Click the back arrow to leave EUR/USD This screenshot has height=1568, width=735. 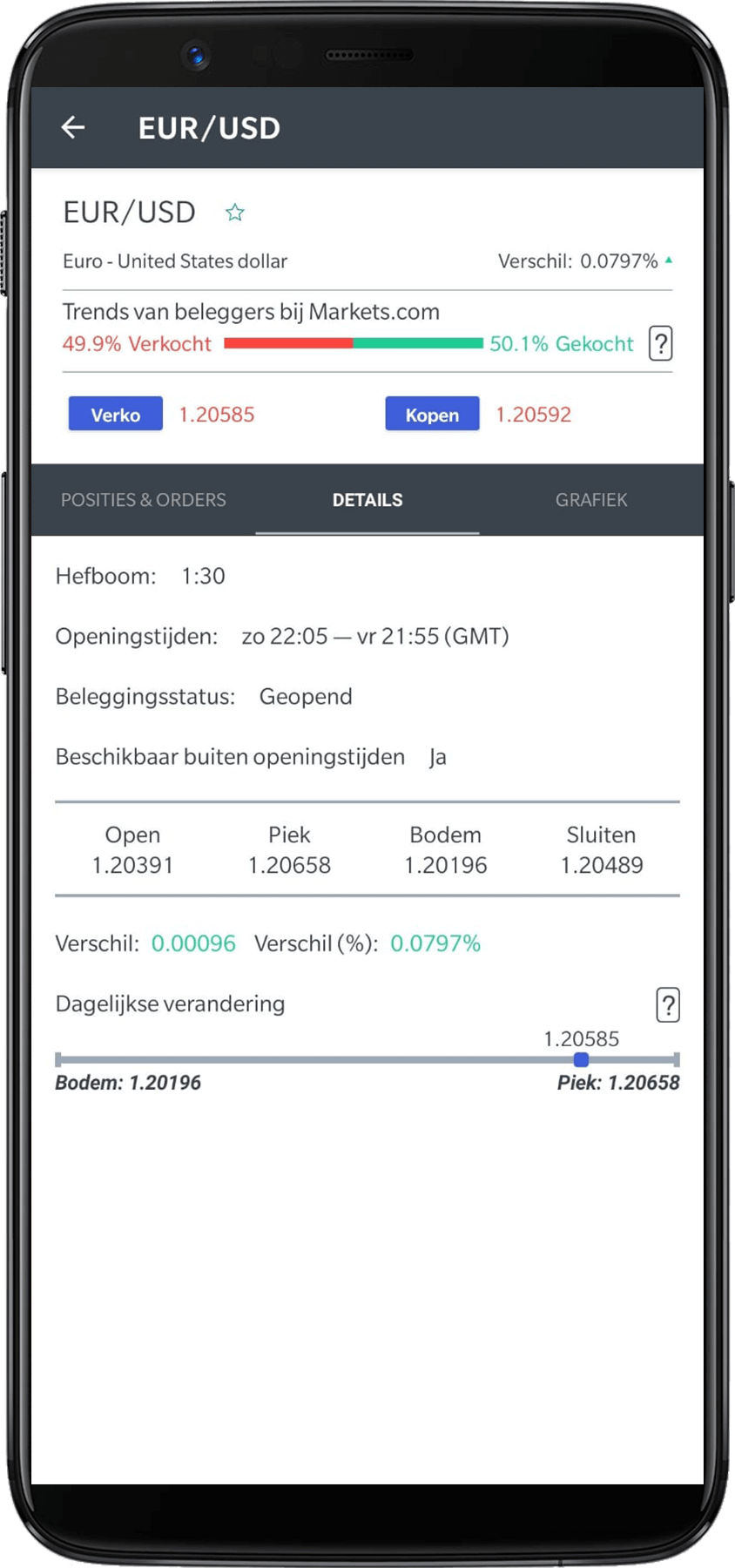[x=73, y=127]
